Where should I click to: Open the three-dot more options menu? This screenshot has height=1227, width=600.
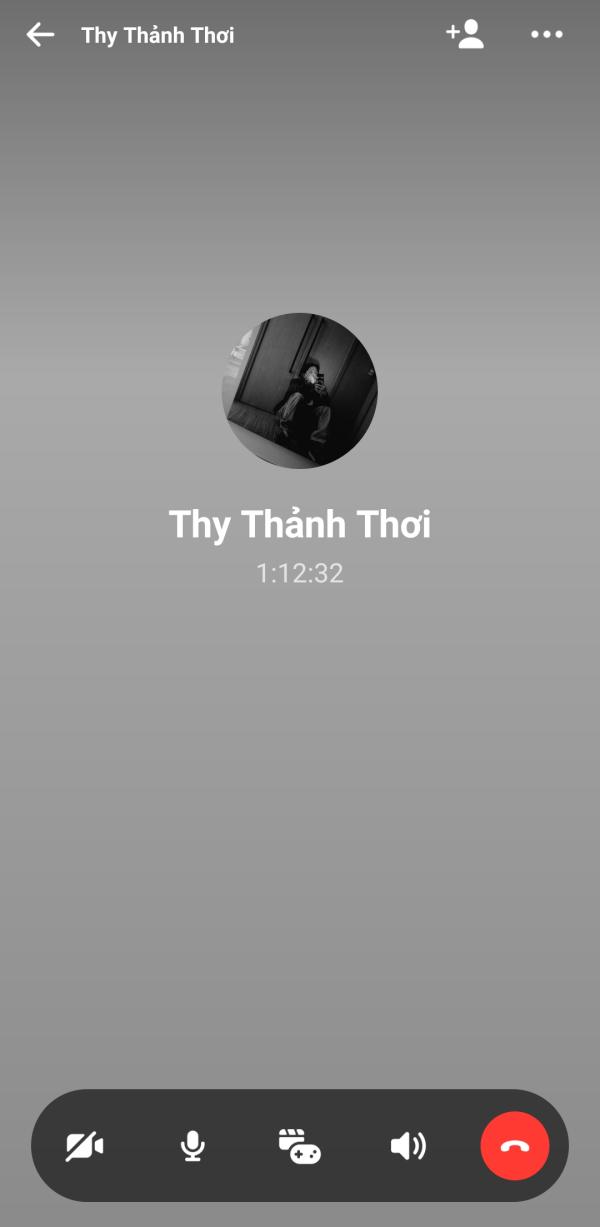(x=547, y=35)
